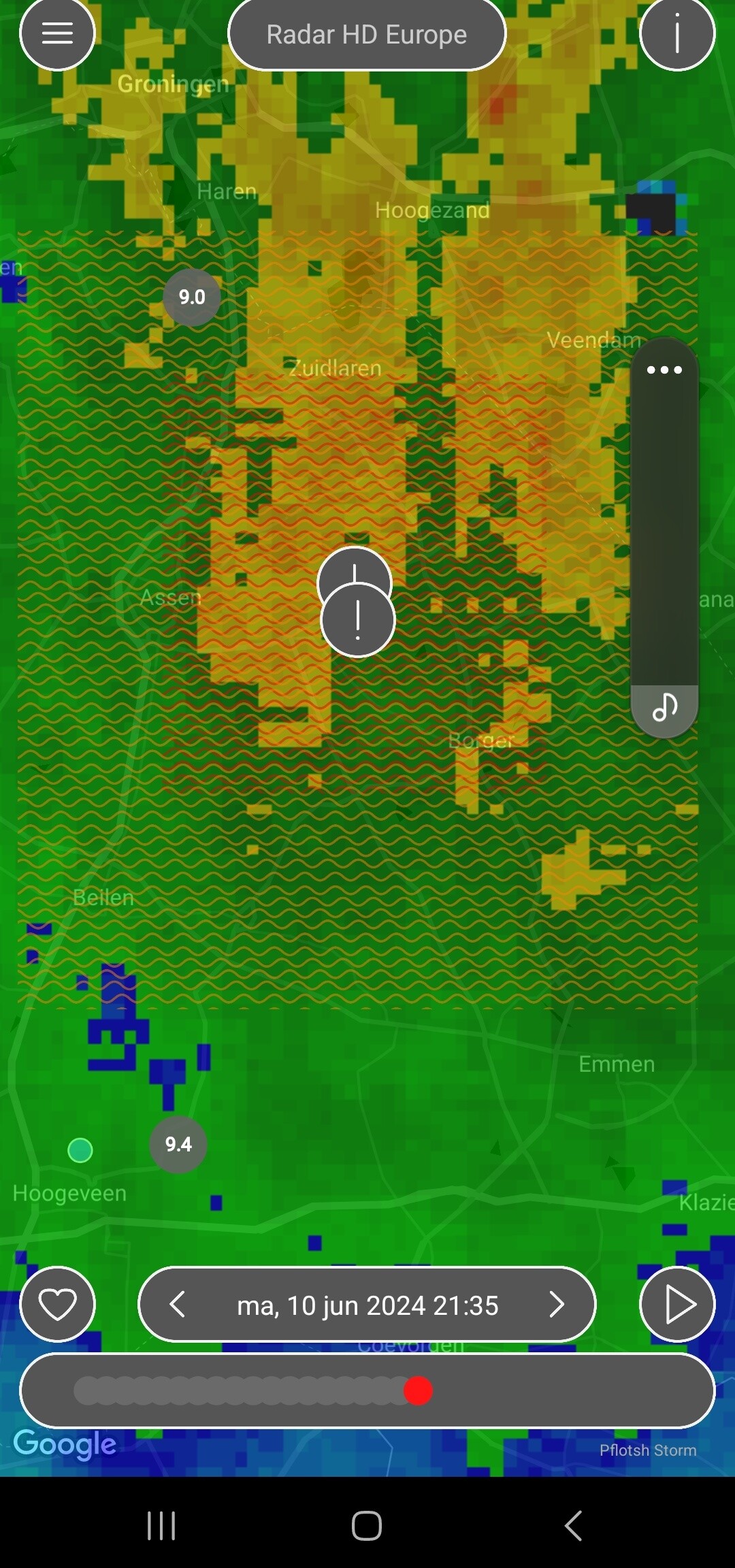Play the radar animation

(678, 1304)
